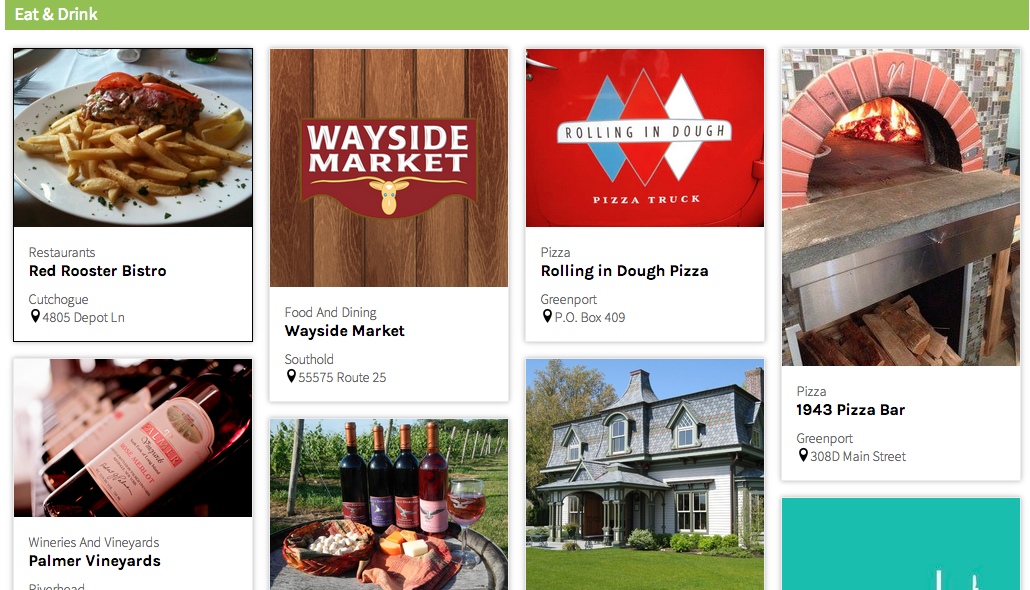
Task: Select the 1943 Pizza Bar listing
Action: coord(850,410)
